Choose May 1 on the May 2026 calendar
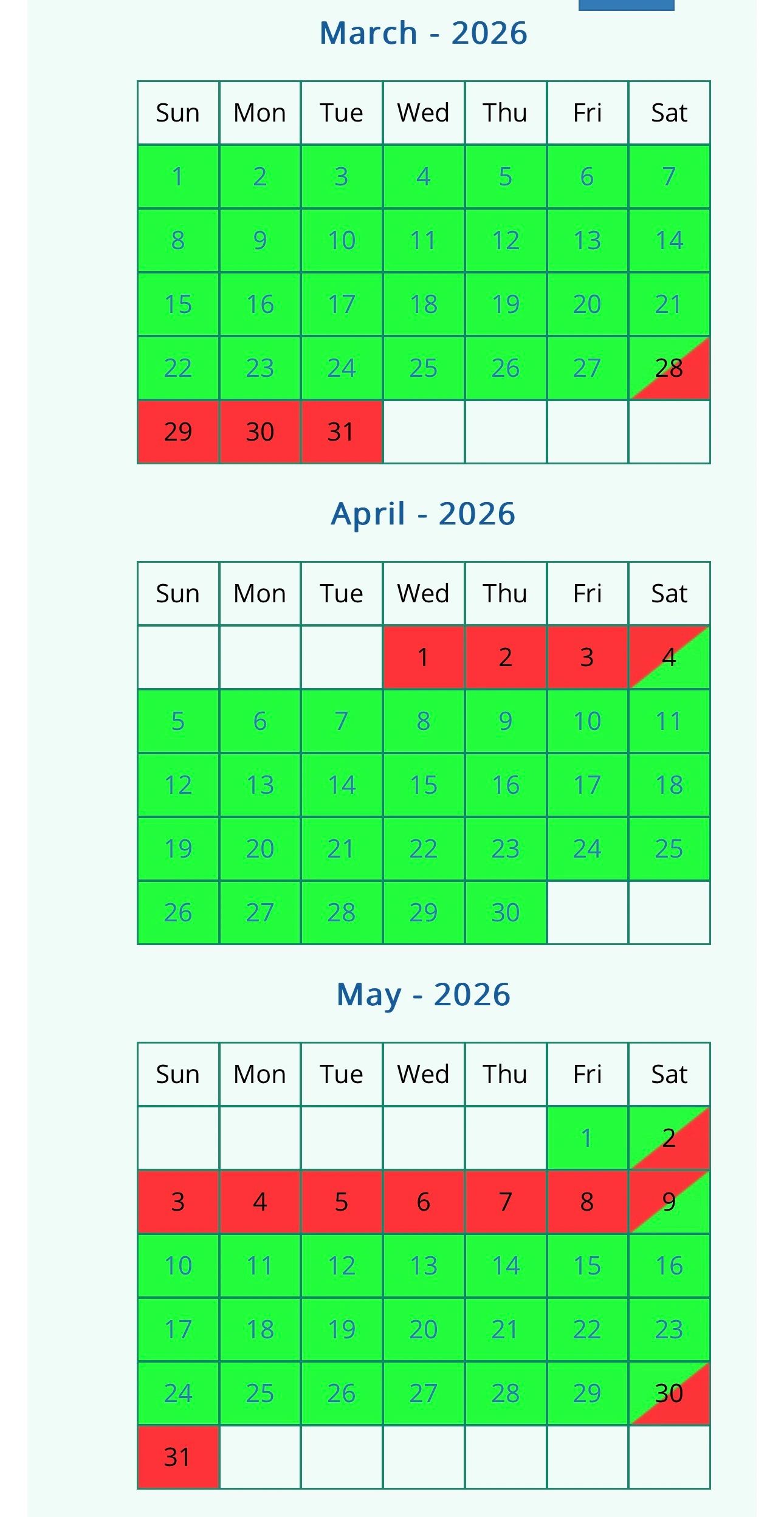 (x=586, y=1138)
